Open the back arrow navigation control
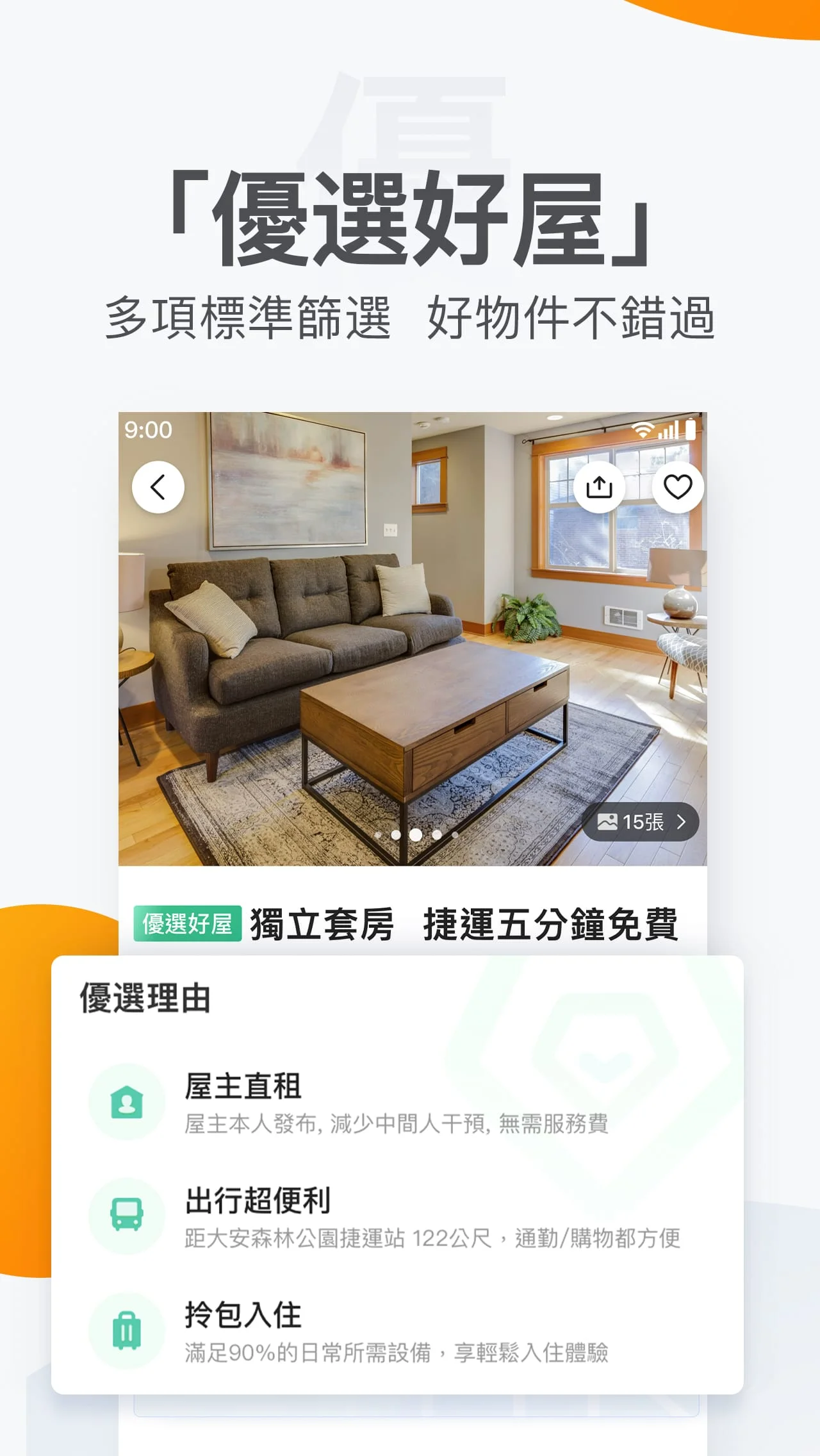820x1456 pixels. click(158, 488)
